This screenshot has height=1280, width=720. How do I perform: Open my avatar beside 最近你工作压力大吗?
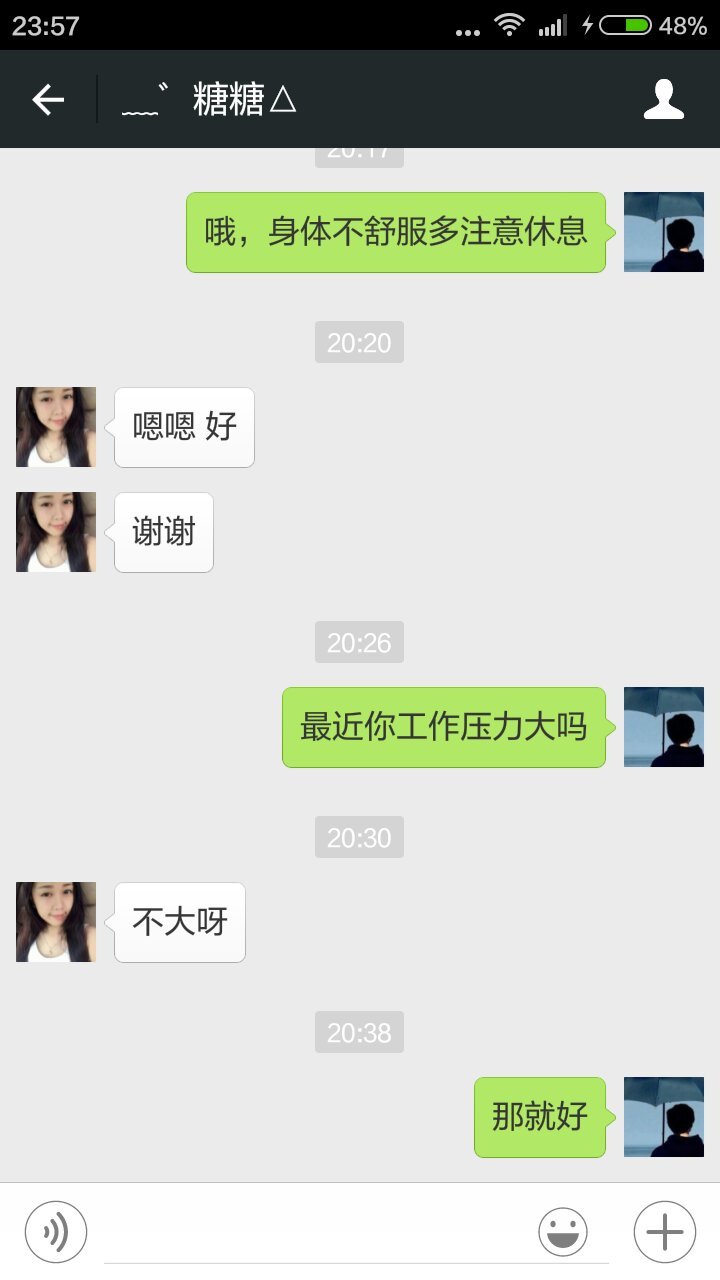click(x=663, y=727)
